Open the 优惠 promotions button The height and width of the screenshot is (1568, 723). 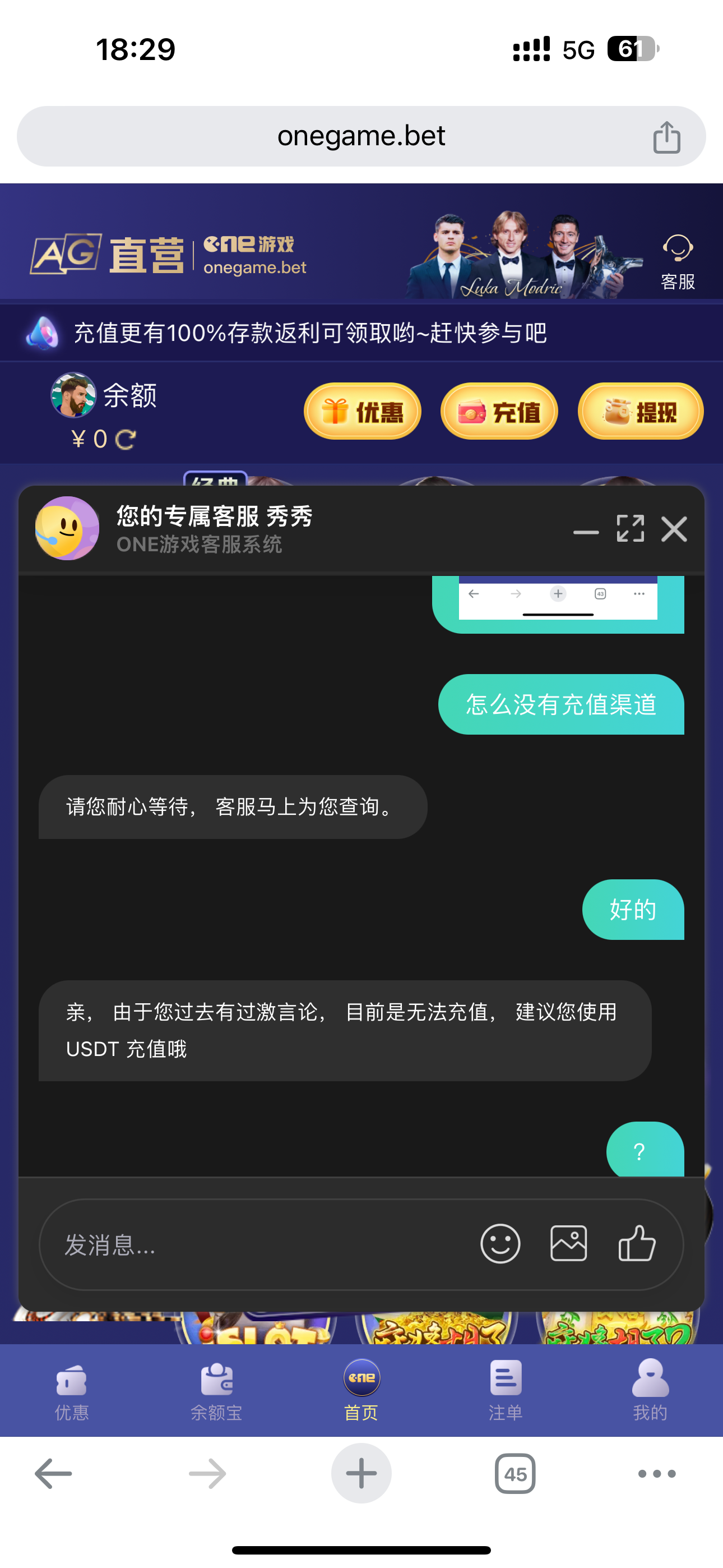coord(363,412)
